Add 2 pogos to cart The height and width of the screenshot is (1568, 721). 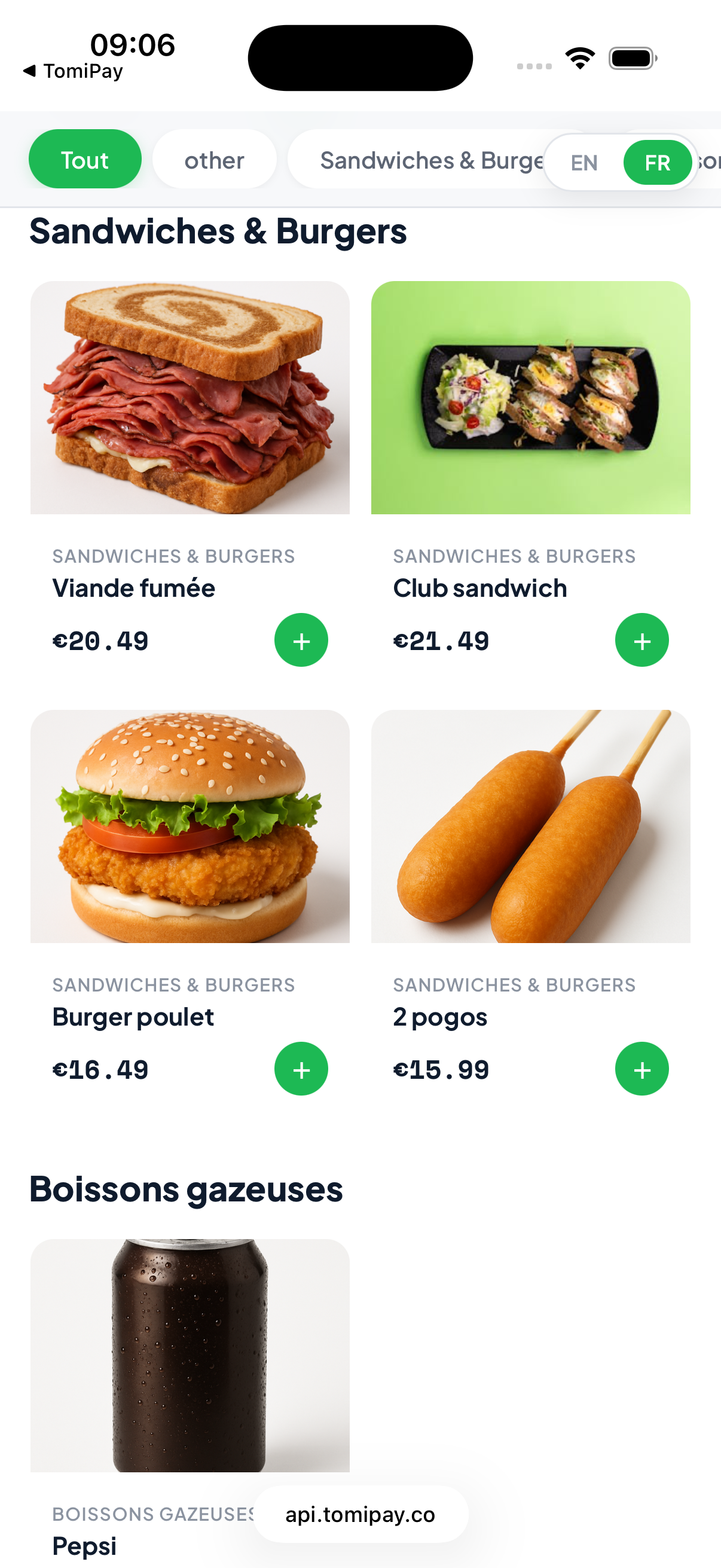(x=642, y=1068)
